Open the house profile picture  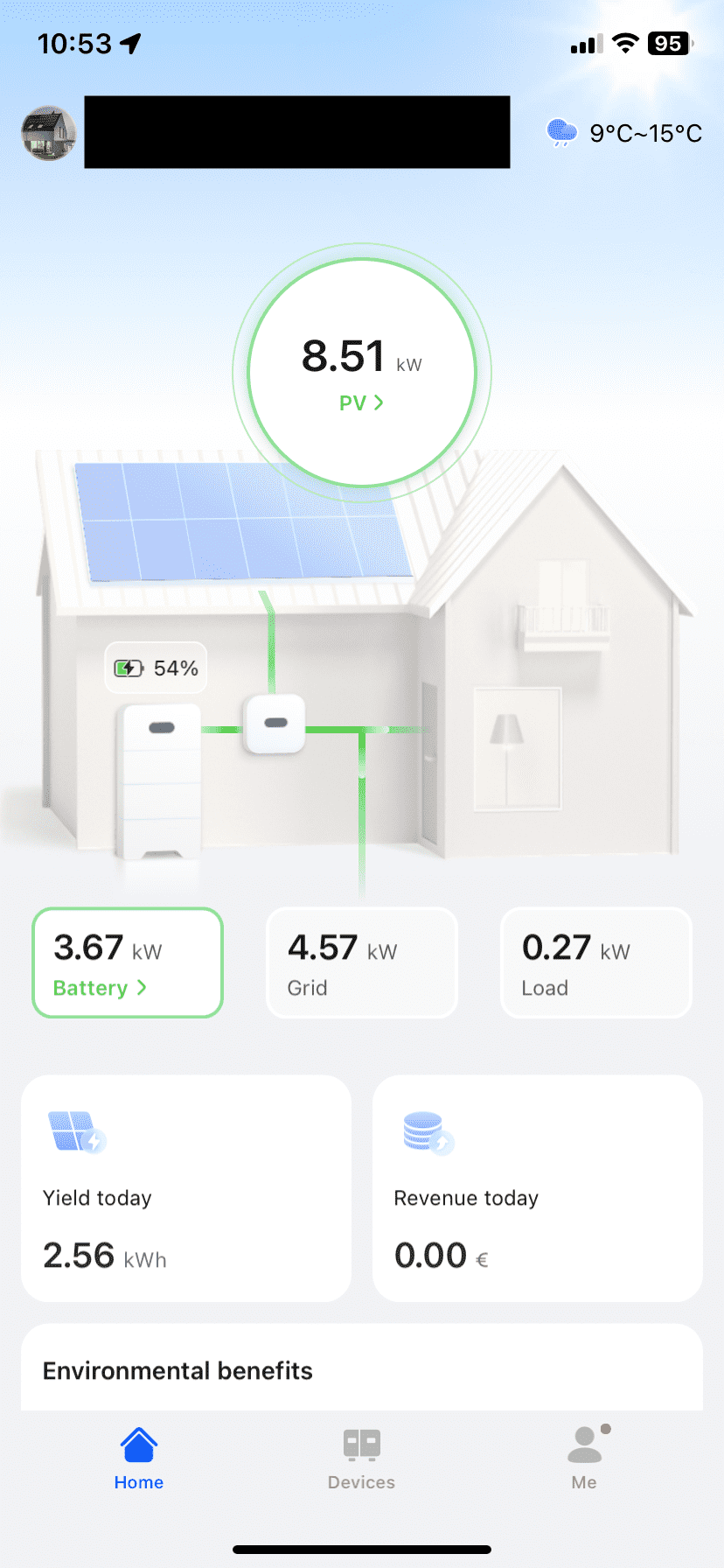click(x=49, y=133)
